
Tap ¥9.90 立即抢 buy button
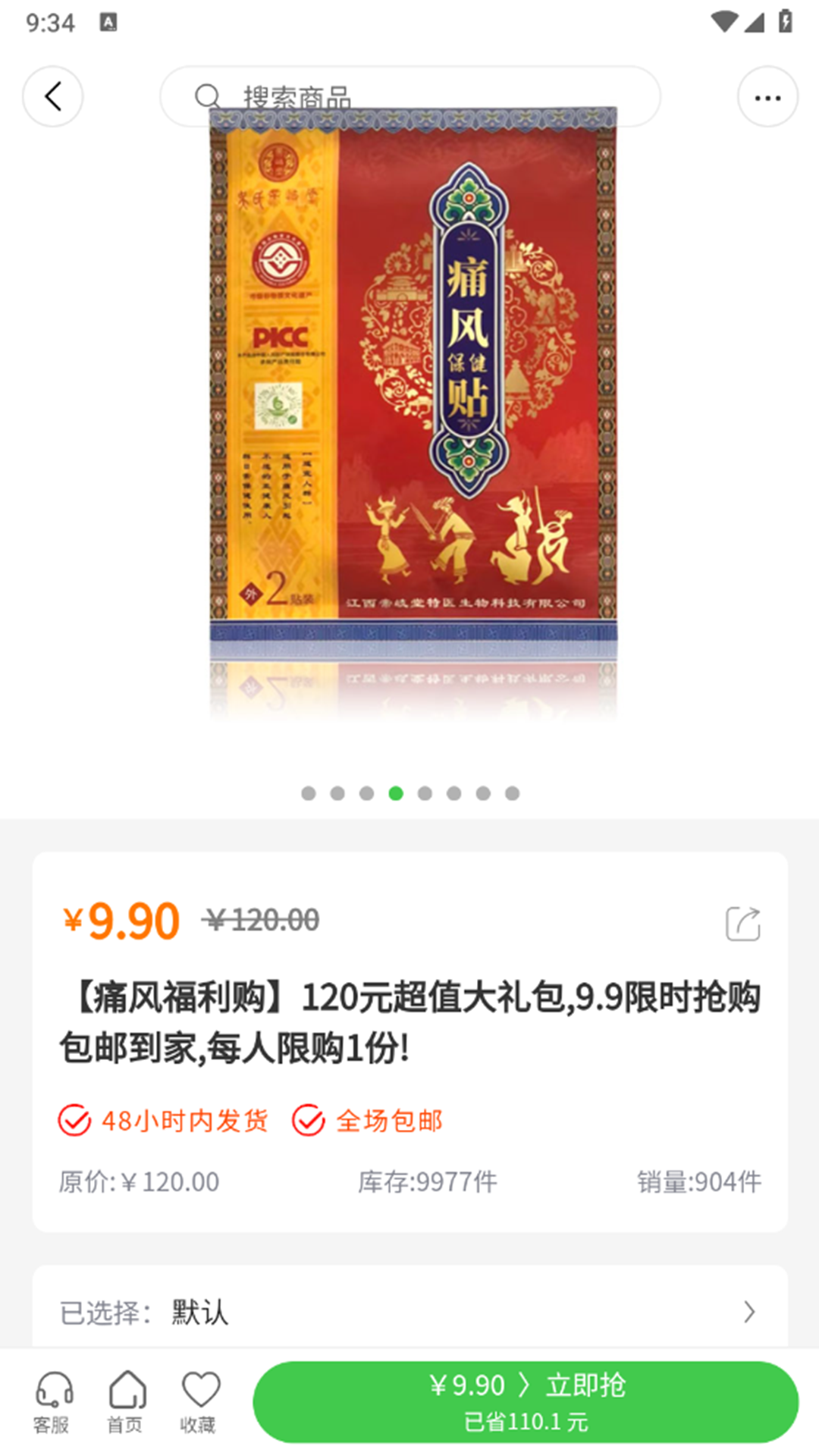coord(526,1401)
